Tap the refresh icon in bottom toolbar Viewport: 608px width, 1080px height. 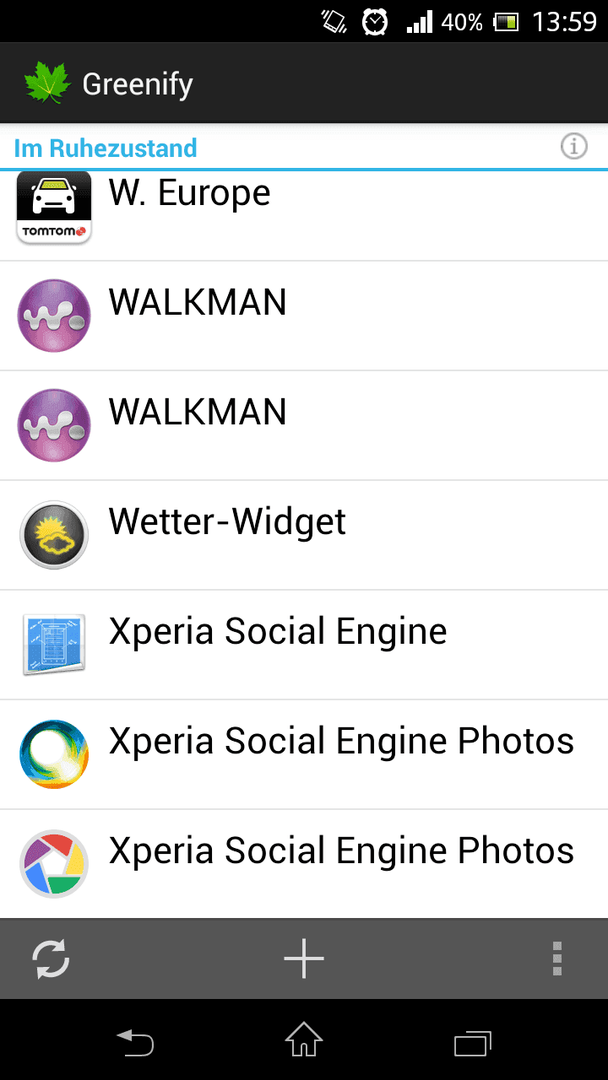[x=51, y=958]
